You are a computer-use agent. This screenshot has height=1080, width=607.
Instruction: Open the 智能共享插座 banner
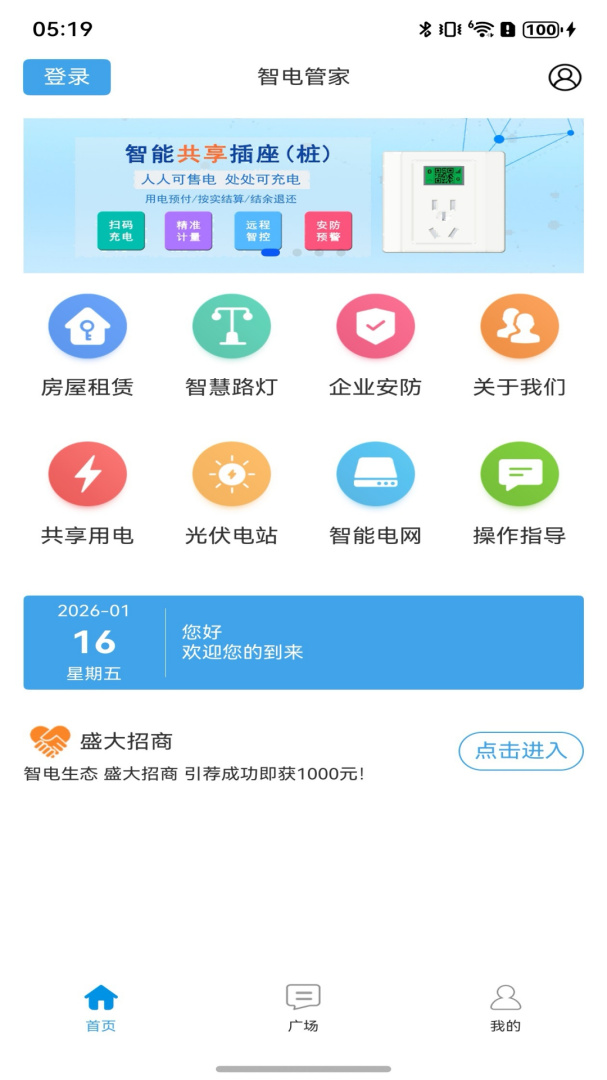(x=303, y=196)
